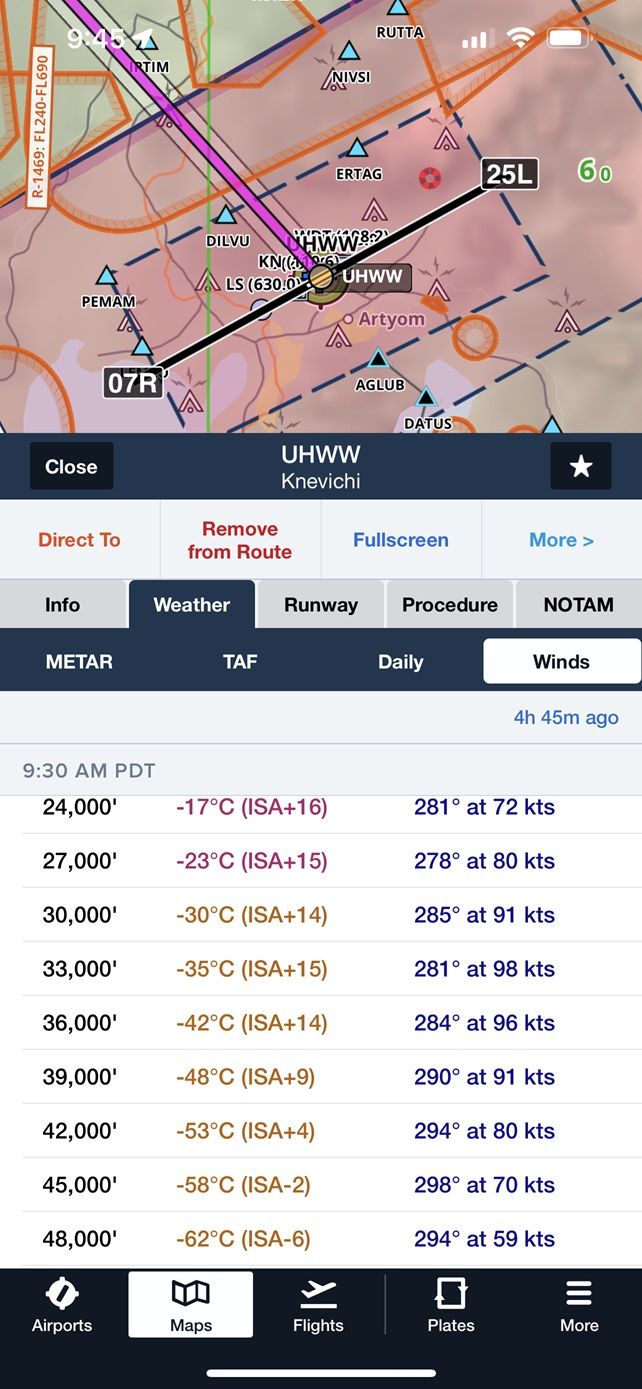Open the Procedure tab
Image resolution: width=642 pixels, height=1389 pixels.
tap(449, 605)
